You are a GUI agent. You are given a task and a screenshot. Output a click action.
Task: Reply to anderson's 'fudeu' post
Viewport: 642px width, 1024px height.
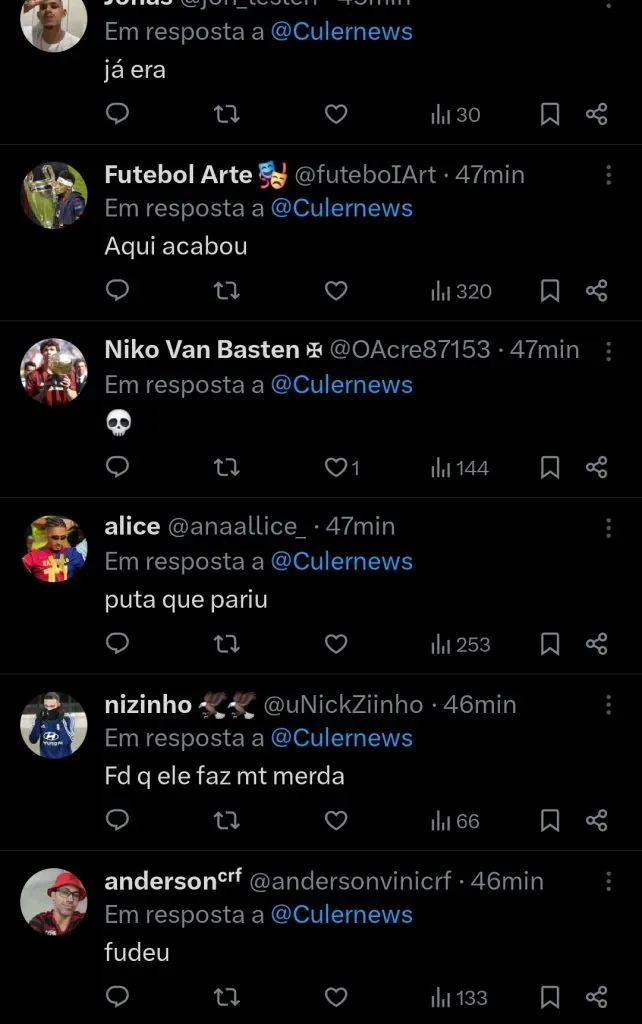coord(118,997)
